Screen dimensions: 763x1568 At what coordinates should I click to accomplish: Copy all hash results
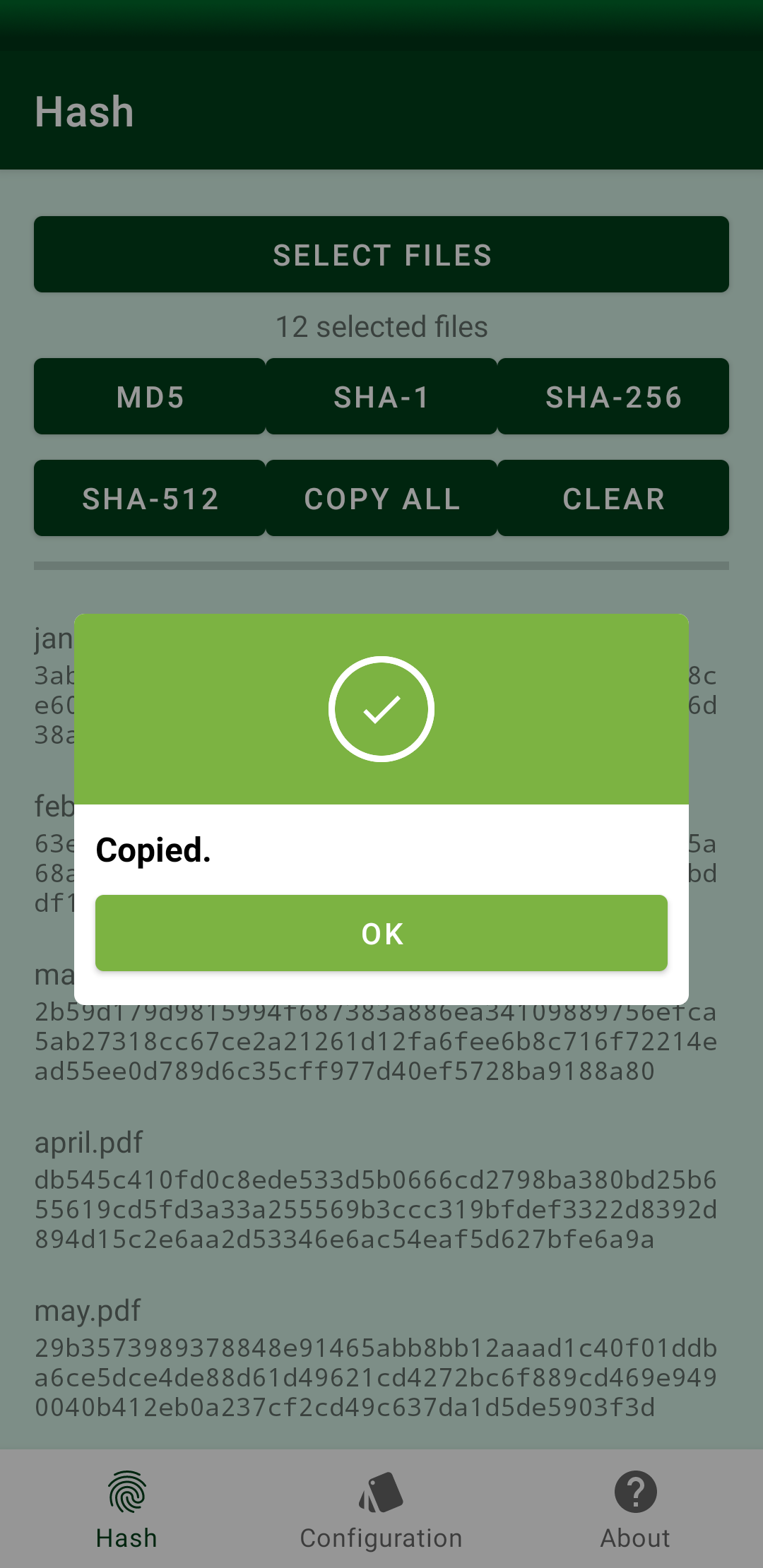click(381, 499)
